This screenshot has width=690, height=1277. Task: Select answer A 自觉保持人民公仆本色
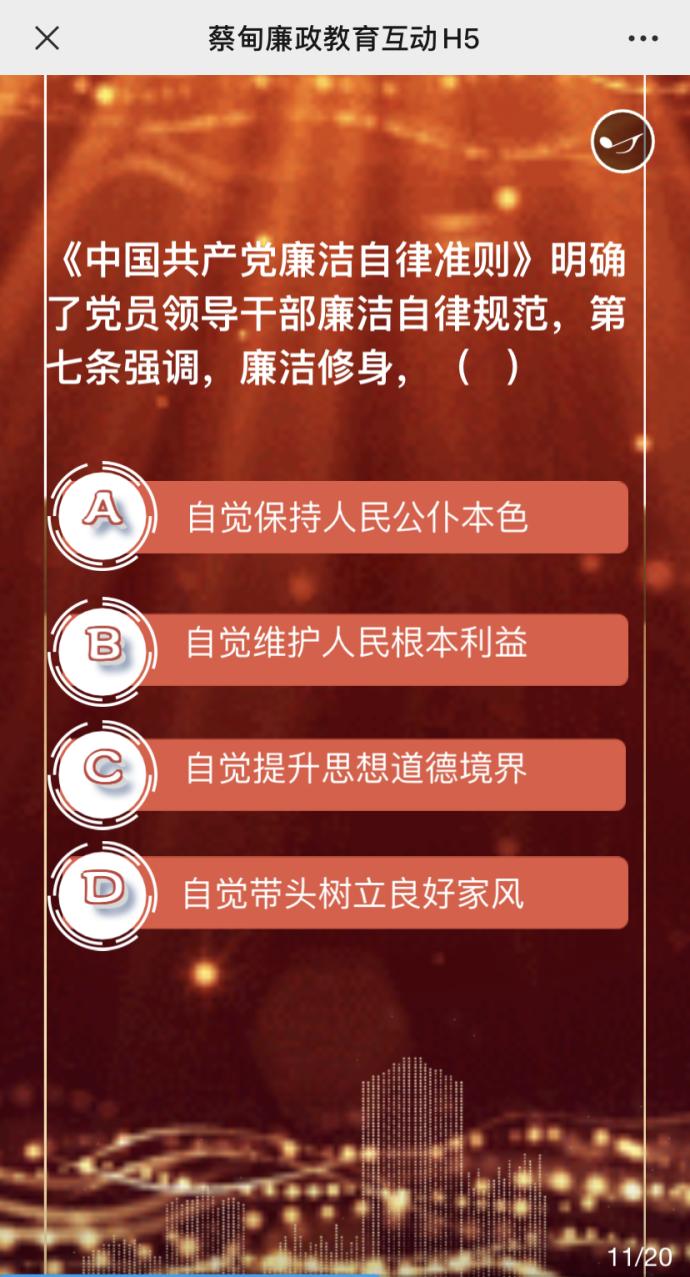[x=358, y=517]
